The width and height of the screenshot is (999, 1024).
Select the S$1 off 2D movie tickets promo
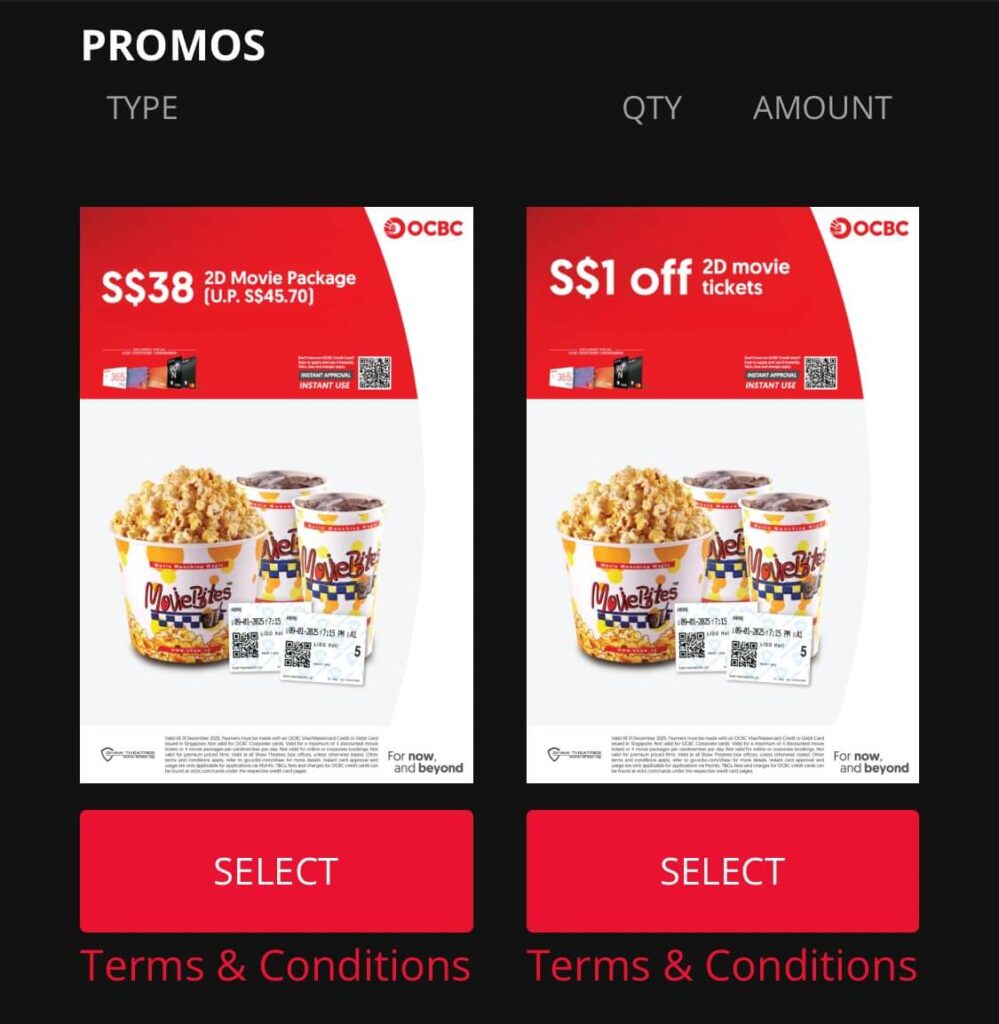coord(722,871)
